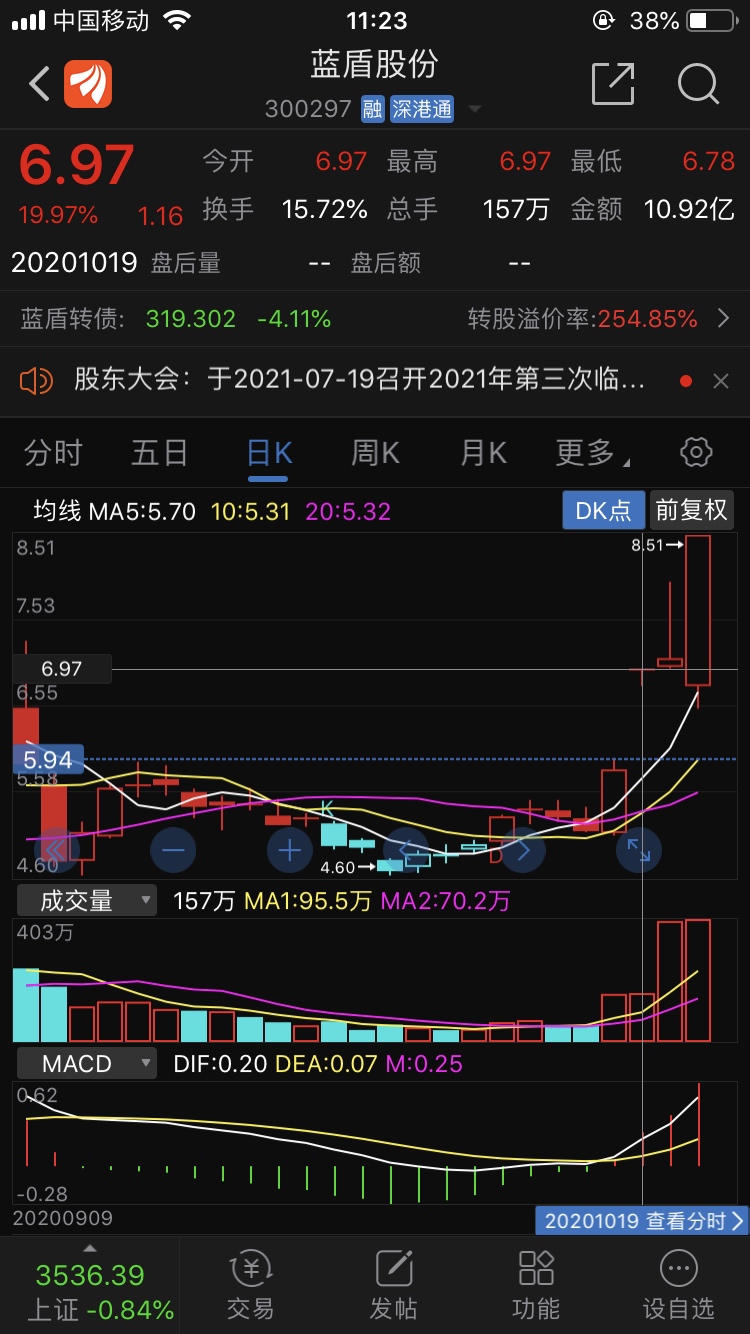750x1334 pixels.
Task: Add to watchlist via the 设自选 icon
Action: point(678,1285)
